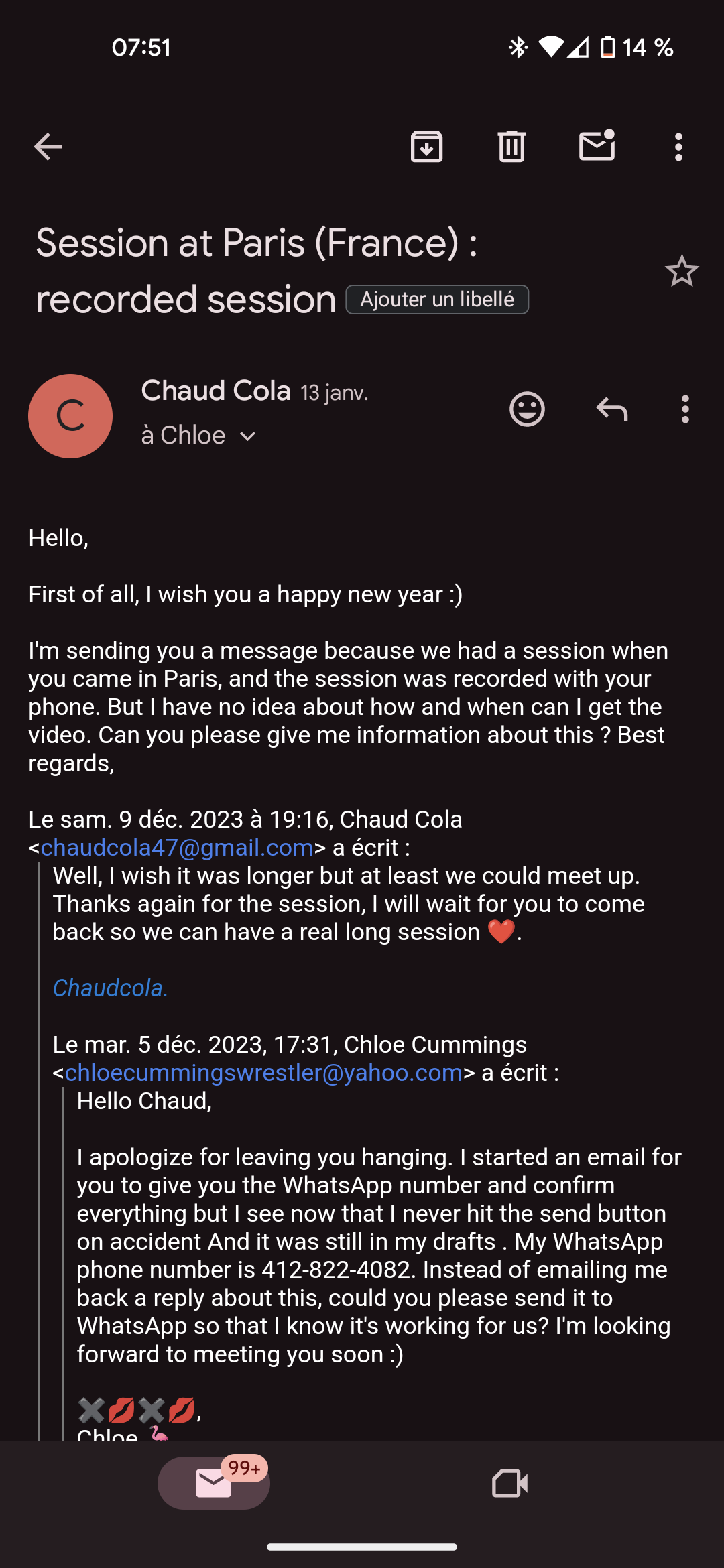Switch to the Meet video tab

point(509,1483)
